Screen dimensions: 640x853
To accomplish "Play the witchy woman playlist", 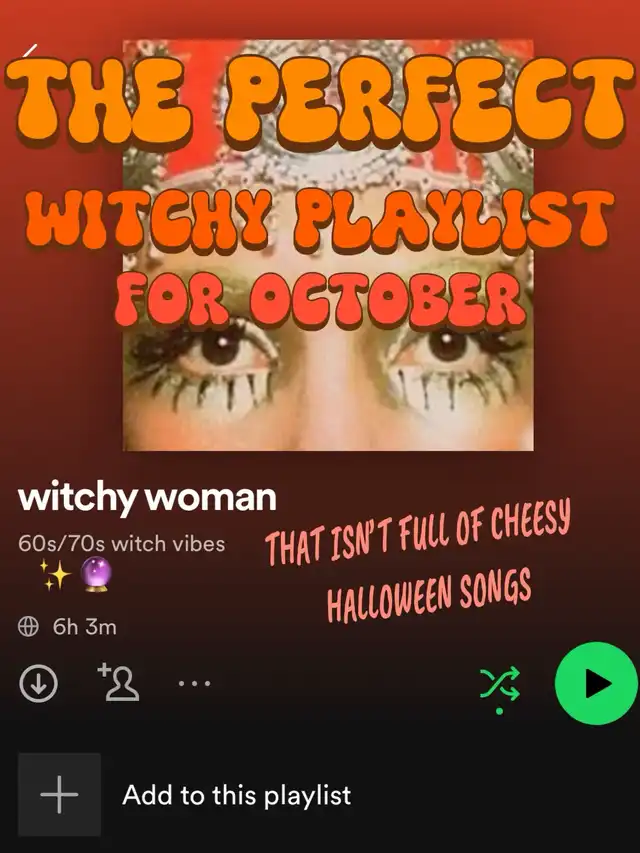I will (x=596, y=683).
